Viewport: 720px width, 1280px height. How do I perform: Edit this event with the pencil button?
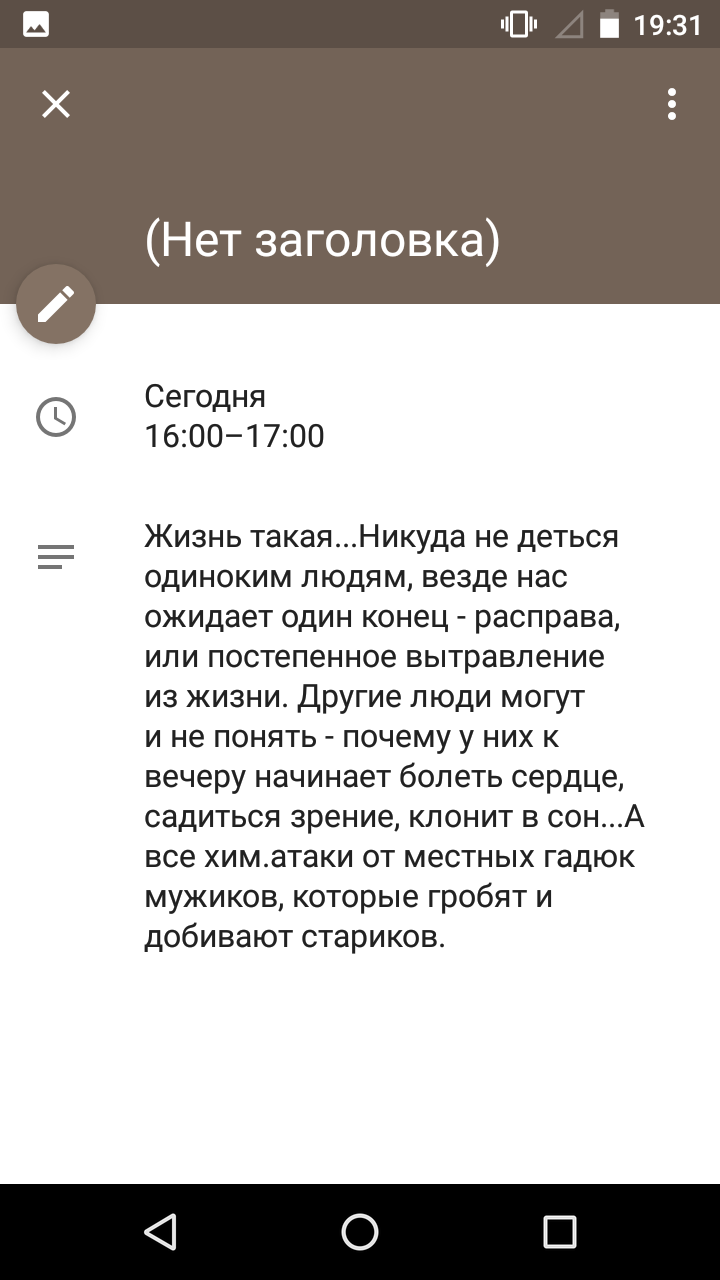56,304
